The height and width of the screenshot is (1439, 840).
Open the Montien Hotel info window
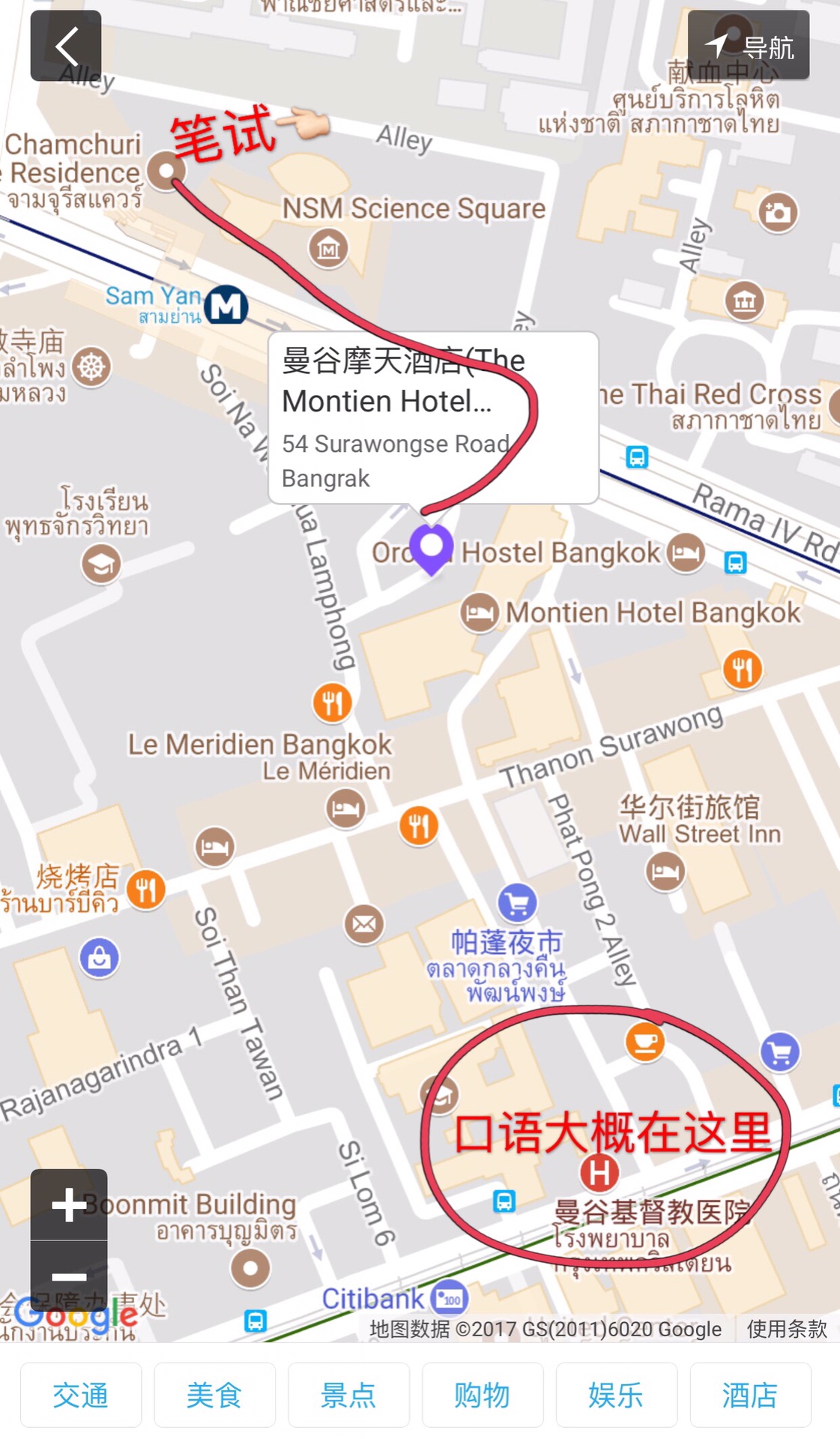pyautogui.click(x=432, y=417)
